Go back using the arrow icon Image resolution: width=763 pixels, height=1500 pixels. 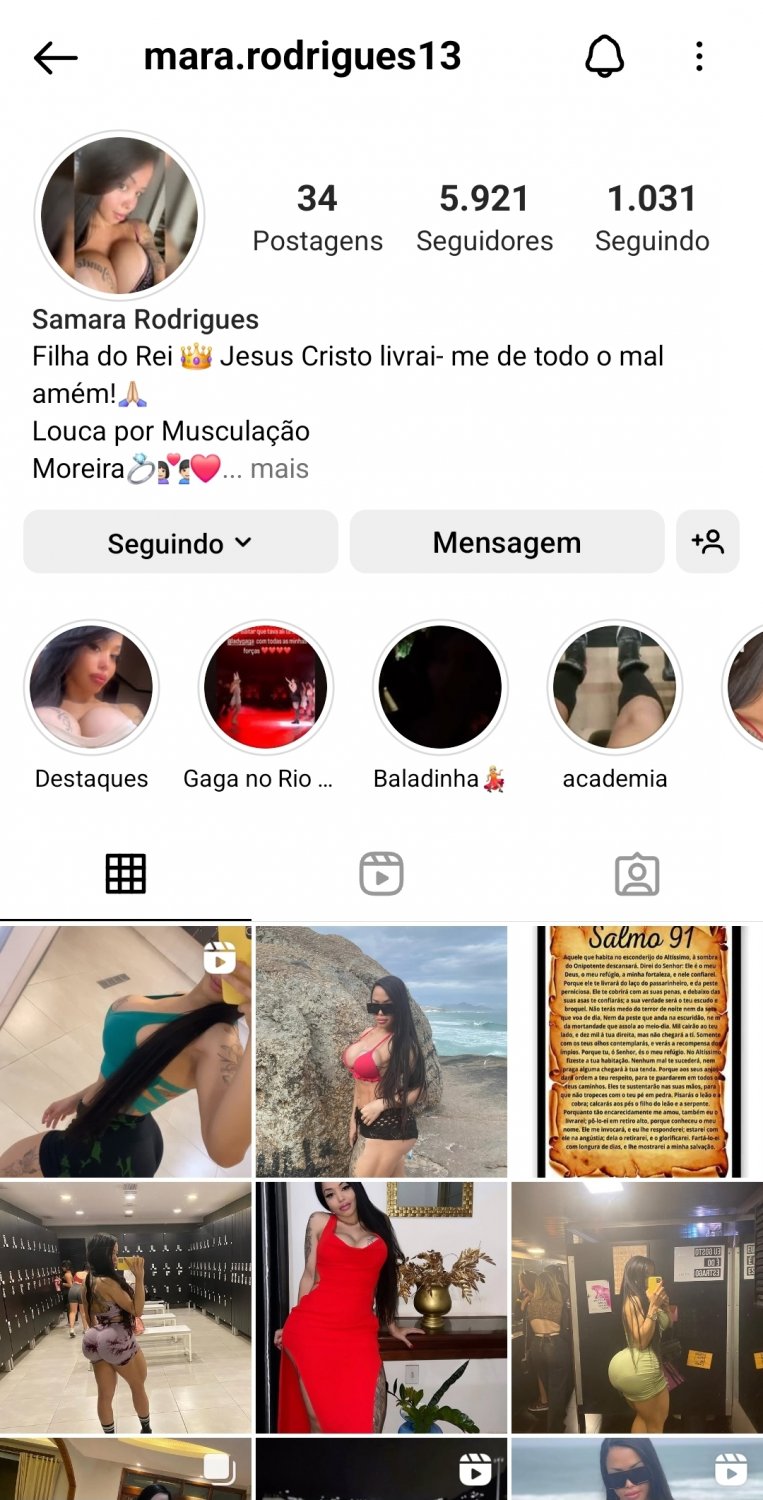[x=55, y=58]
